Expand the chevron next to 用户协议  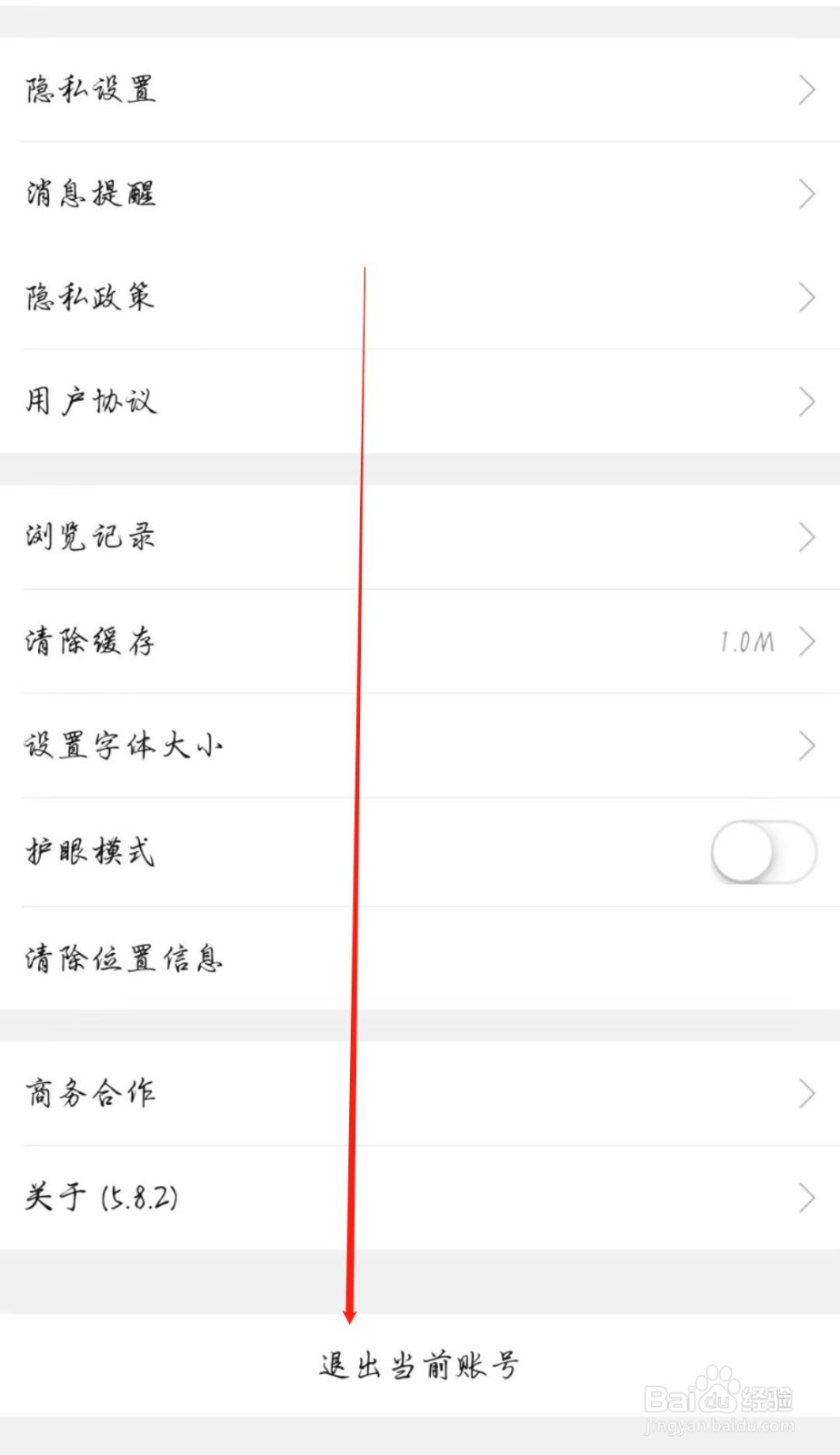[807, 401]
